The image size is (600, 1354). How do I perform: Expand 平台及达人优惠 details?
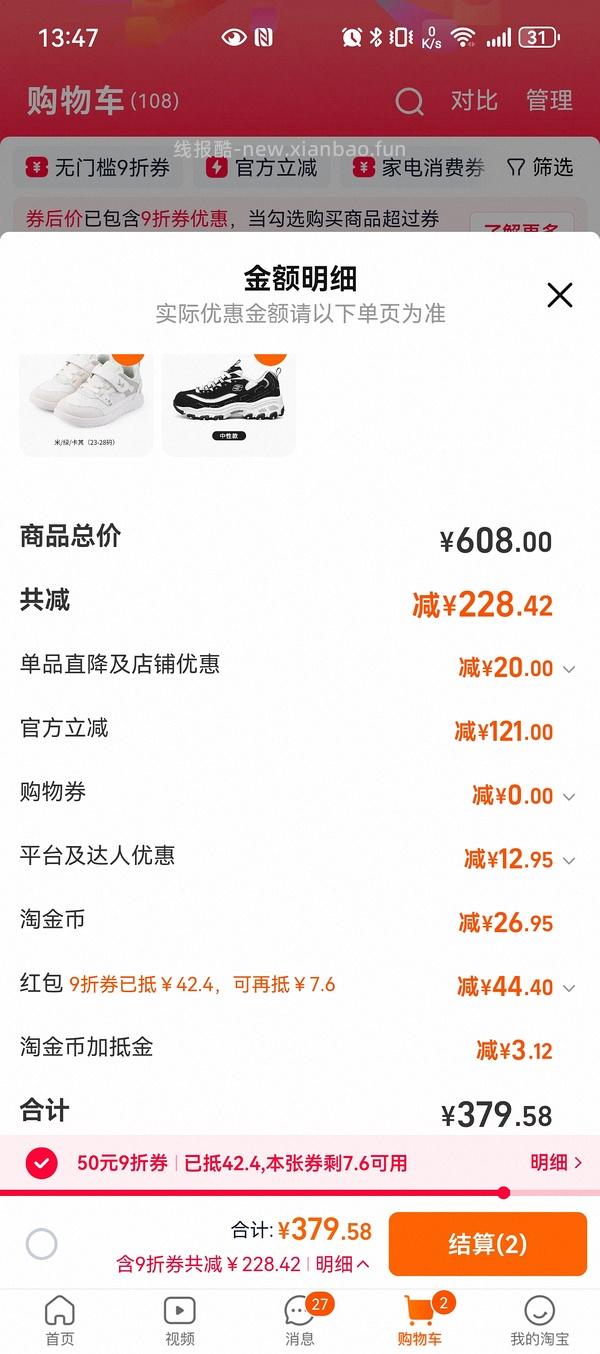(568, 860)
